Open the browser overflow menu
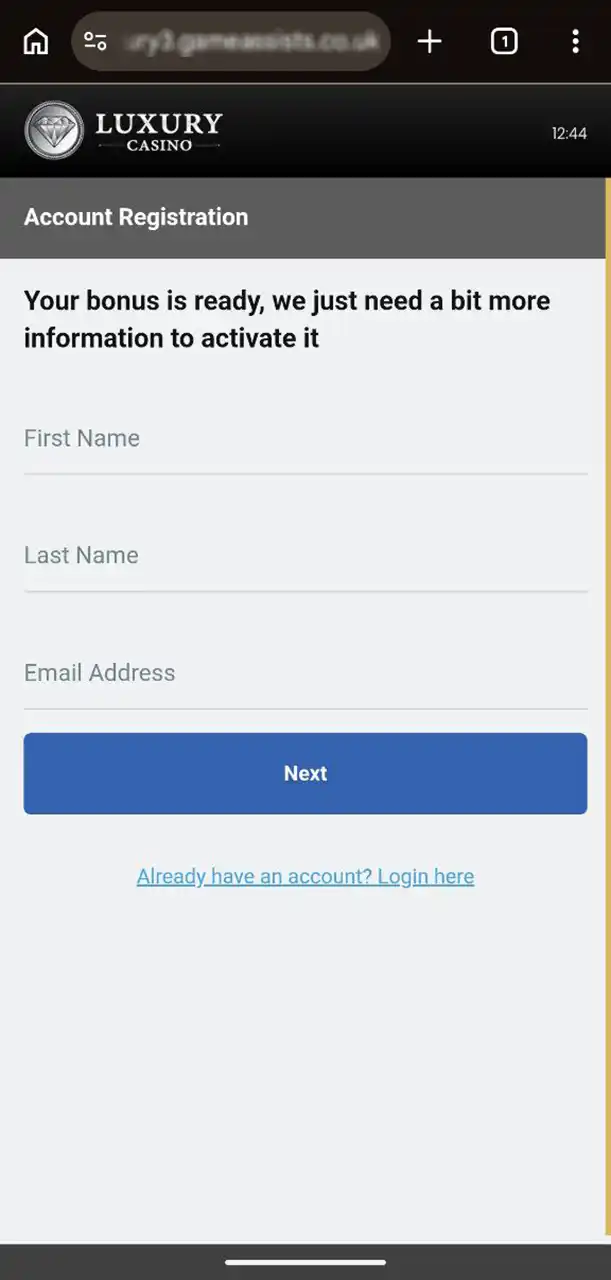This screenshot has height=1280, width=611. (x=575, y=41)
